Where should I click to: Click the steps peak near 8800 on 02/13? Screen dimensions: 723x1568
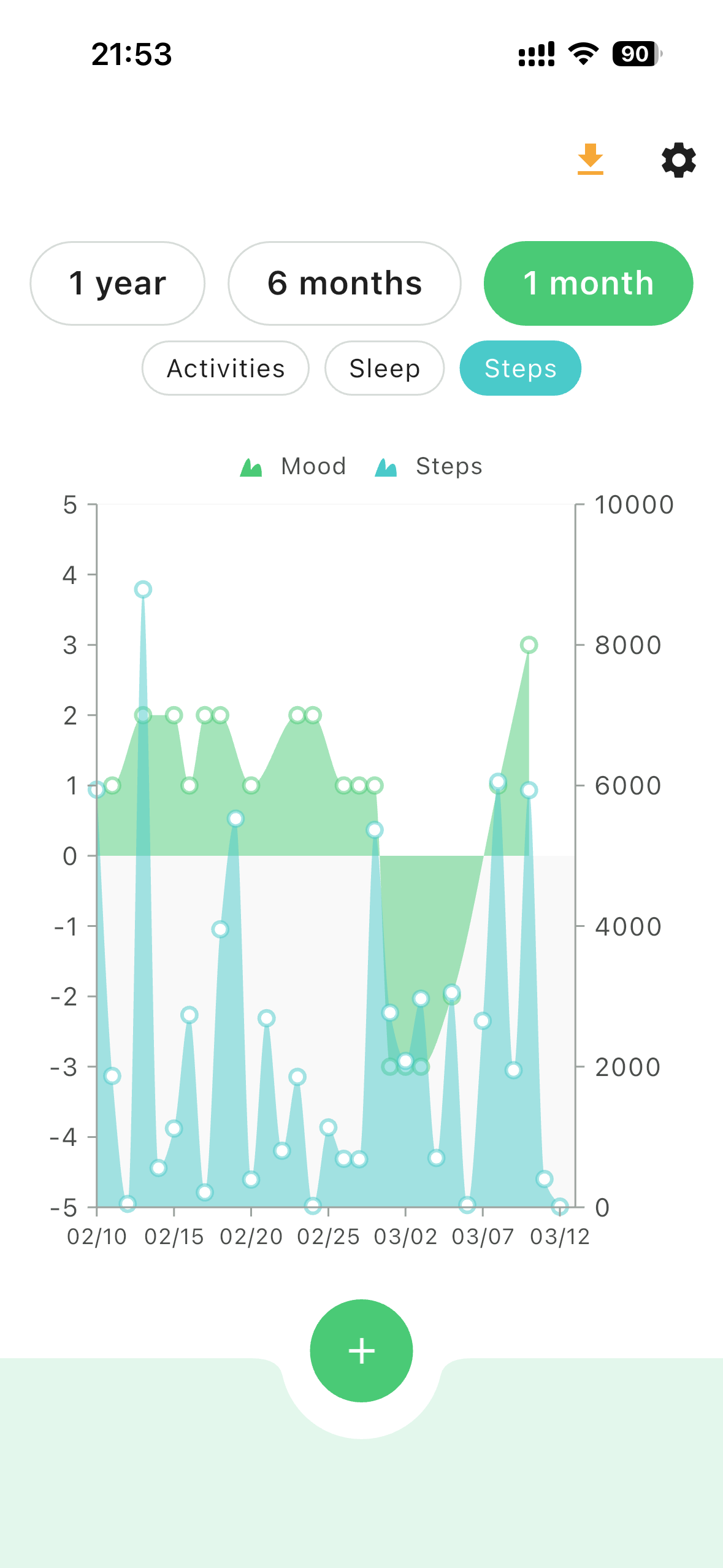pyautogui.click(x=143, y=588)
